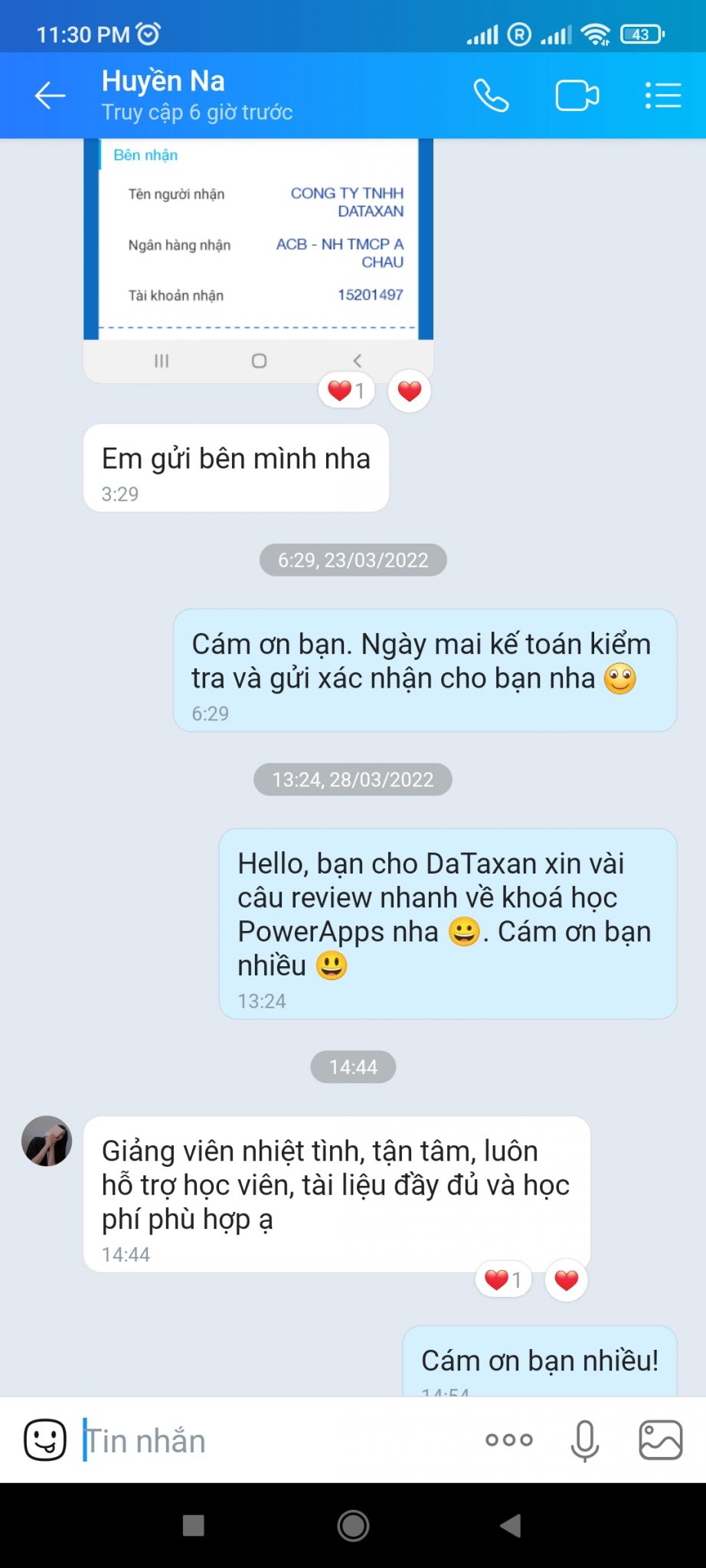This screenshot has width=706, height=1568.
Task: View reaction count on the review message
Action: tap(503, 1279)
